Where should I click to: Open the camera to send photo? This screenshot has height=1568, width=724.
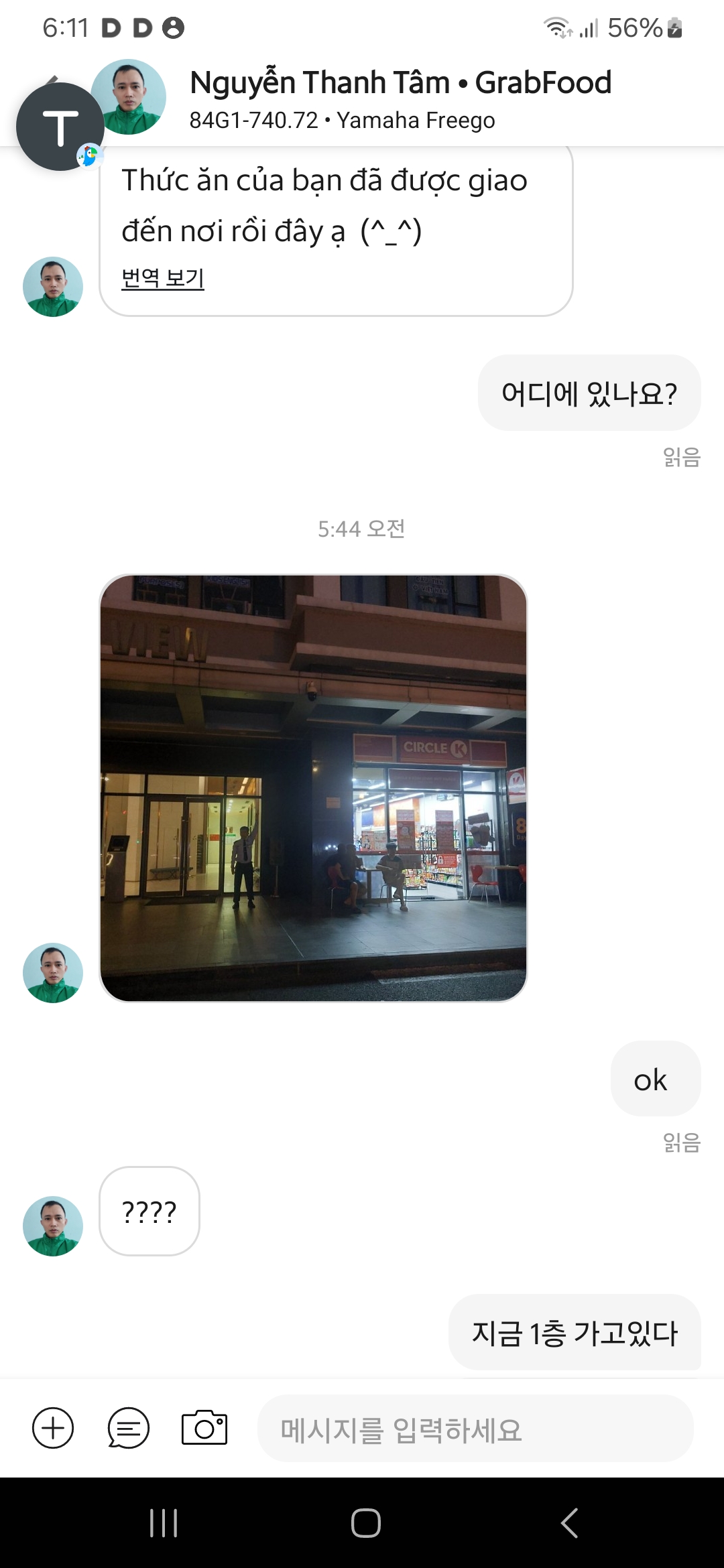204,1428
